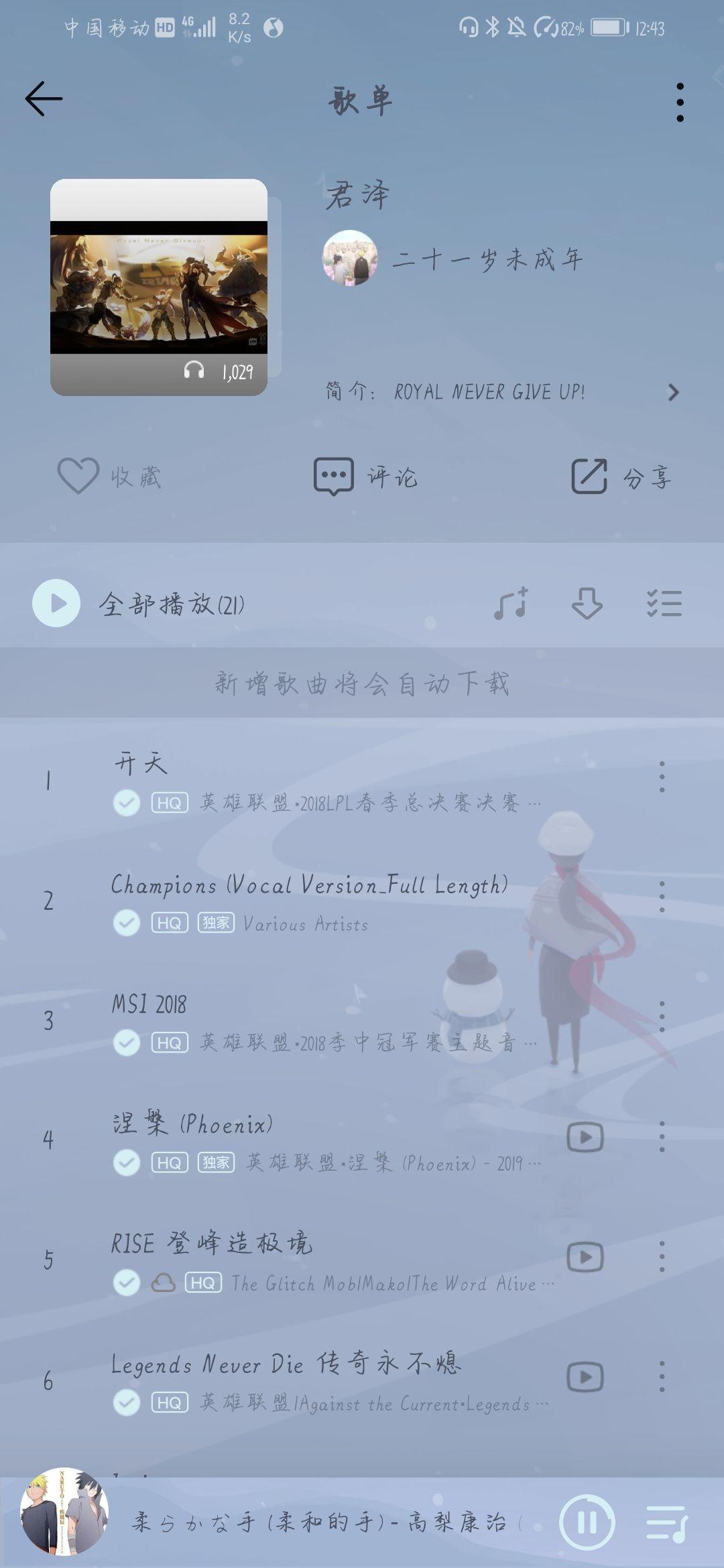Viewport: 724px width, 1568px height.
Task: Open options for Champions (Vocal Version)
Action: pyautogui.click(x=662, y=897)
